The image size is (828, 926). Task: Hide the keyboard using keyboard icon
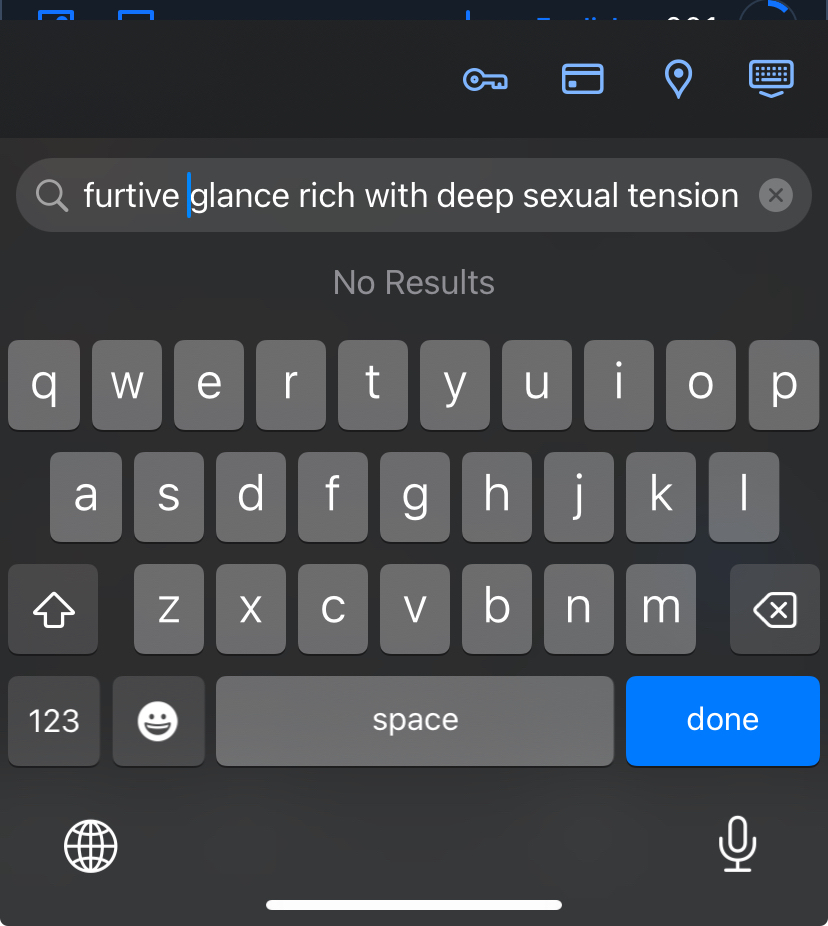click(x=771, y=78)
